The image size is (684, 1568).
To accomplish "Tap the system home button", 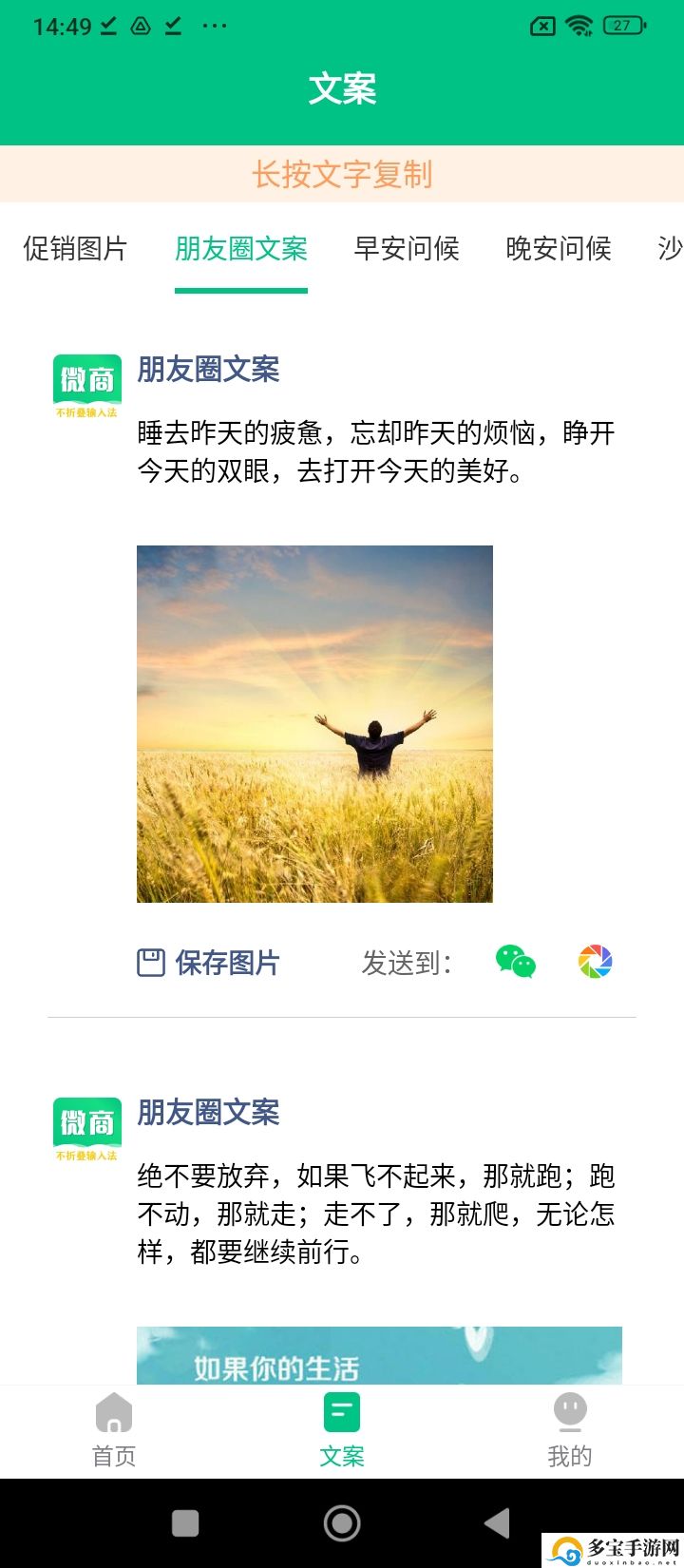I will [x=342, y=1523].
